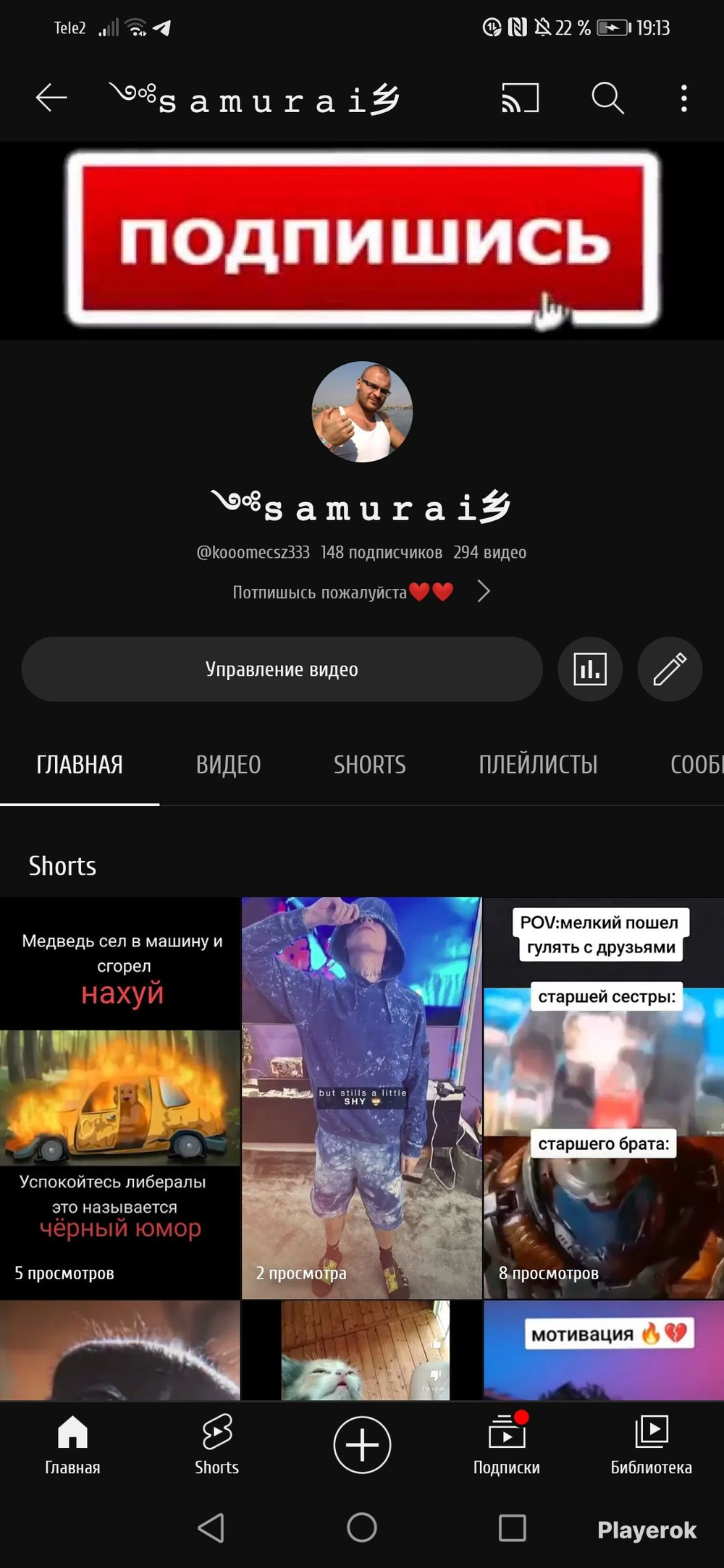Image resolution: width=724 pixels, height=1568 pixels.
Task: Open the three-dot overflow menu
Action: coord(683,98)
